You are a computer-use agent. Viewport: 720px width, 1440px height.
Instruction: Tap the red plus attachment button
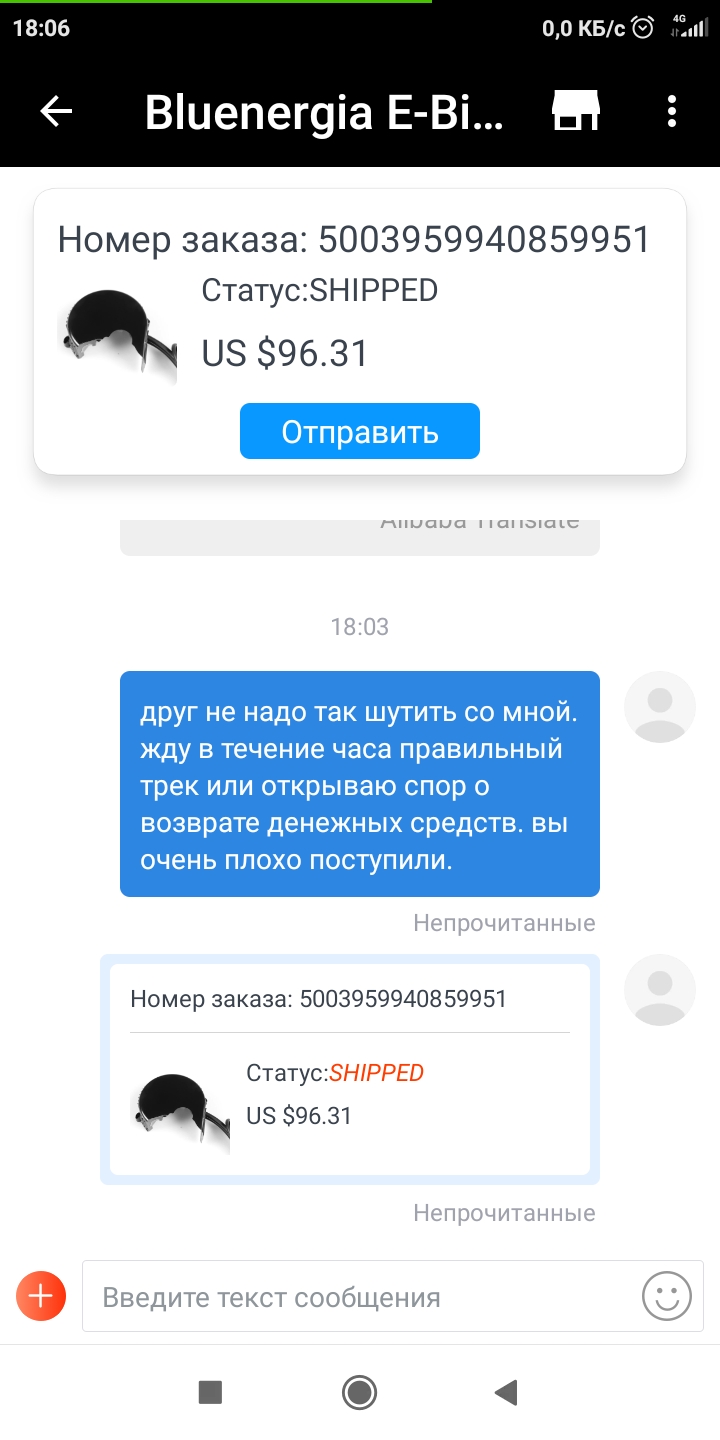[x=41, y=1297]
